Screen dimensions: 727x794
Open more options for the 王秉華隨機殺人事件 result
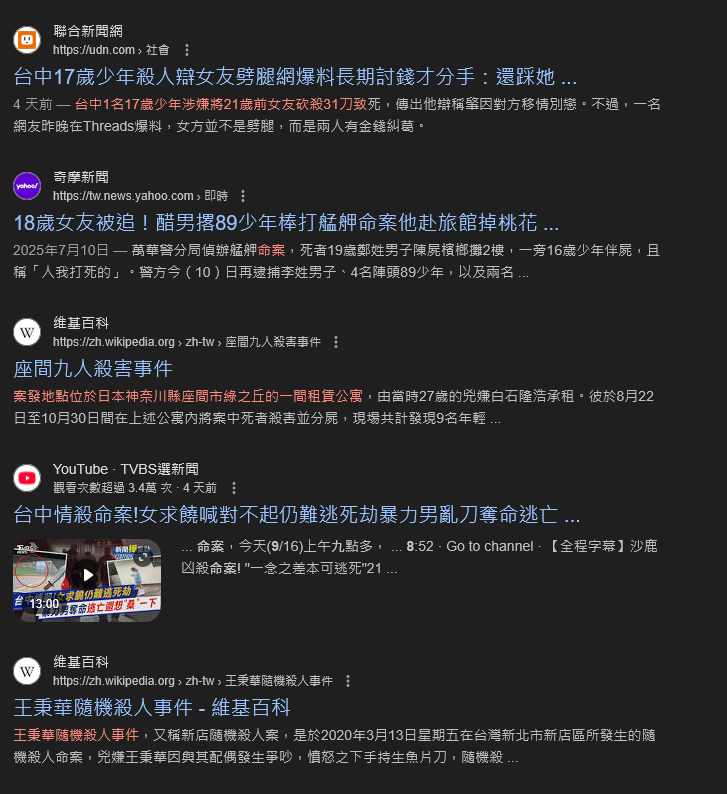348,681
